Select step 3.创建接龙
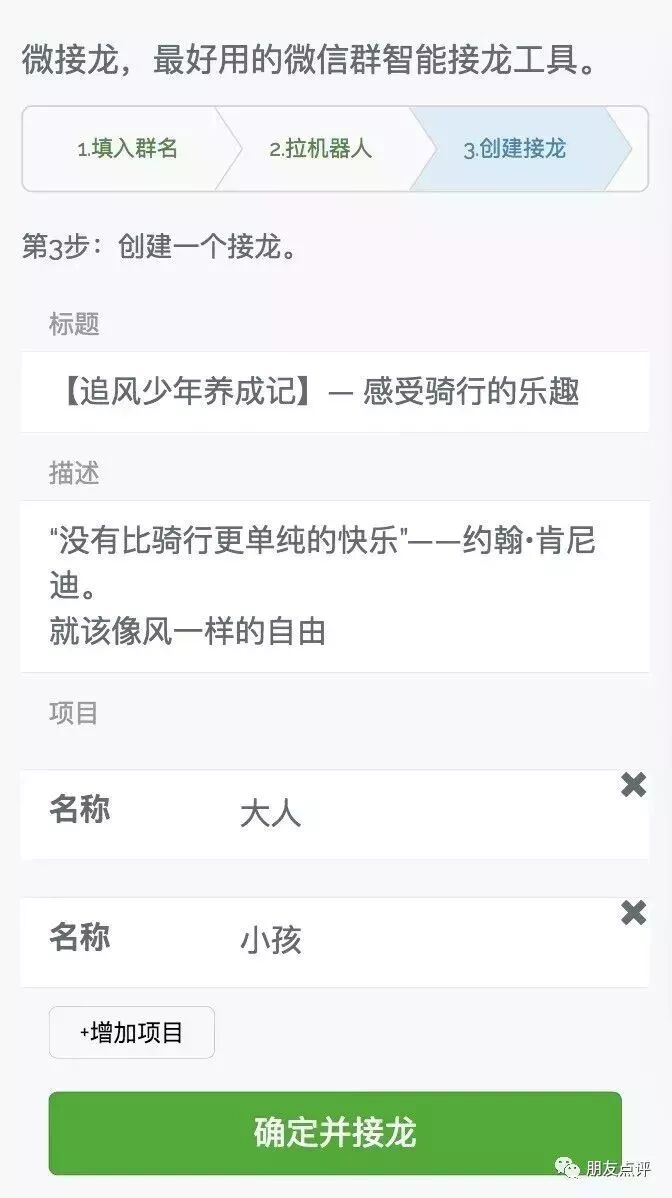This screenshot has height=1198, width=672. pos(514,149)
